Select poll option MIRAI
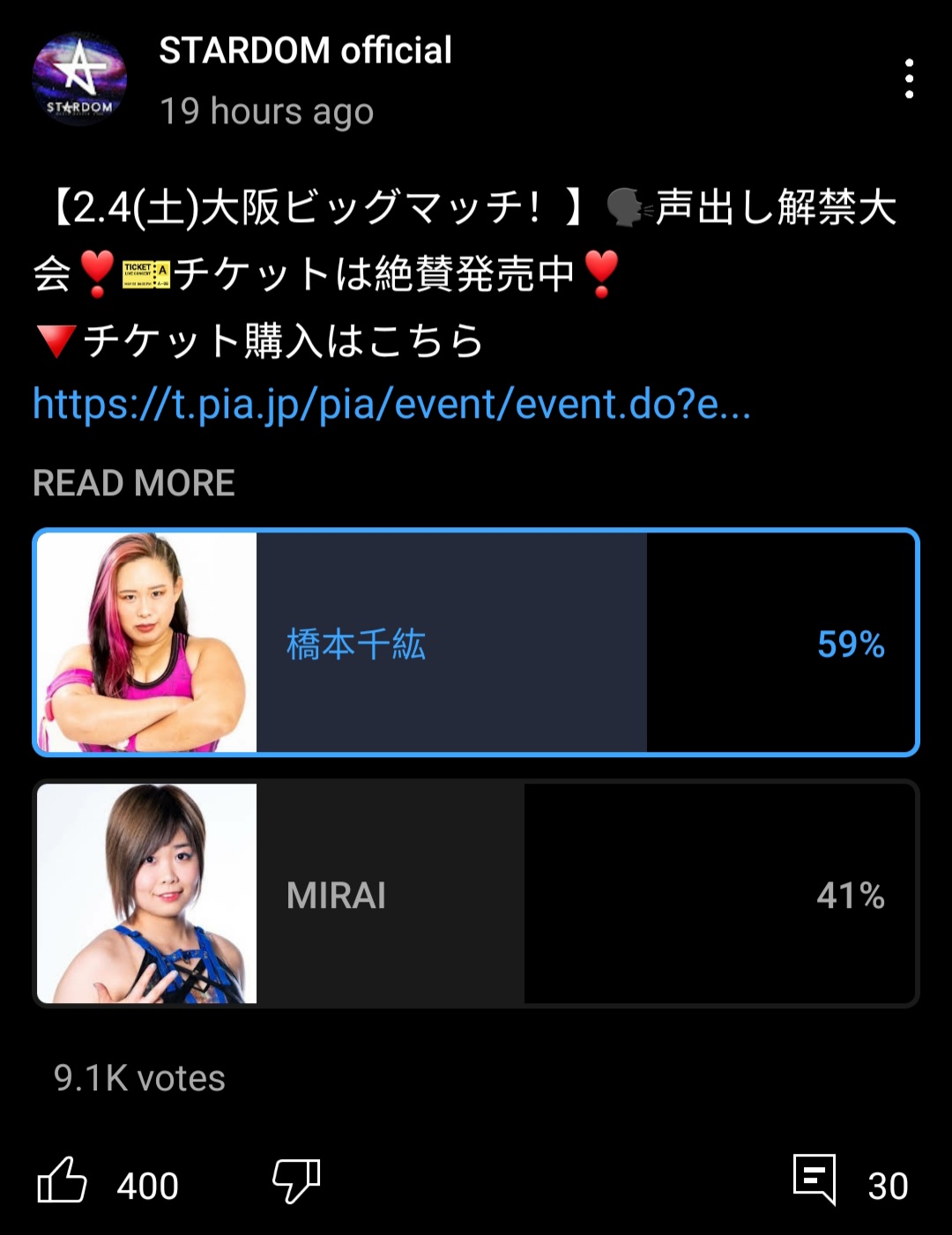The width and height of the screenshot is (952, 1235). click(476, 894)
